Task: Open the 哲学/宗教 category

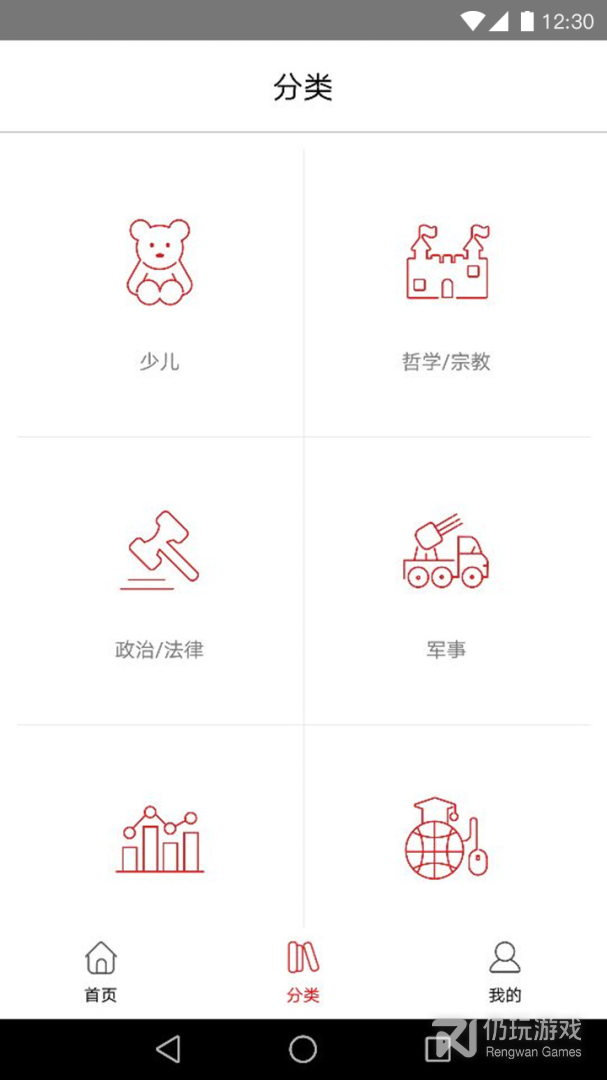Action: [447, 293]
